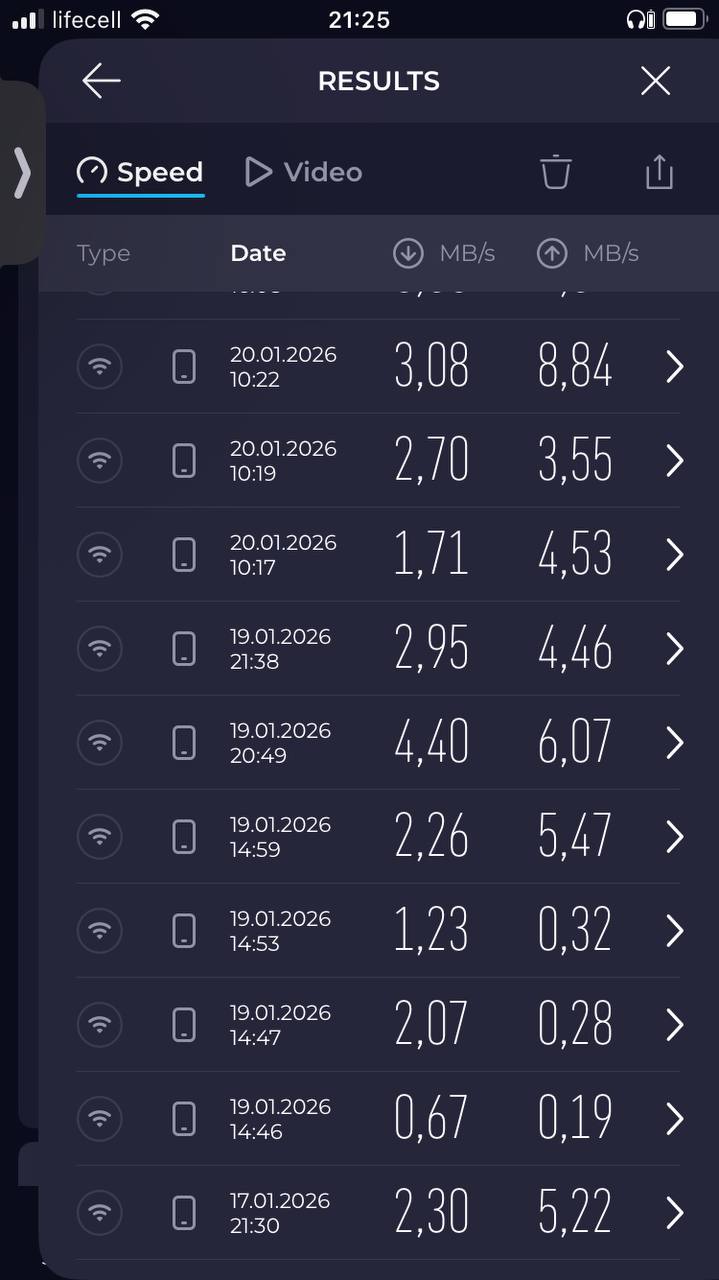Open result from 19.01.2026 14:46
This screenshot has width=719, height=1280.
pos(378,1119)
